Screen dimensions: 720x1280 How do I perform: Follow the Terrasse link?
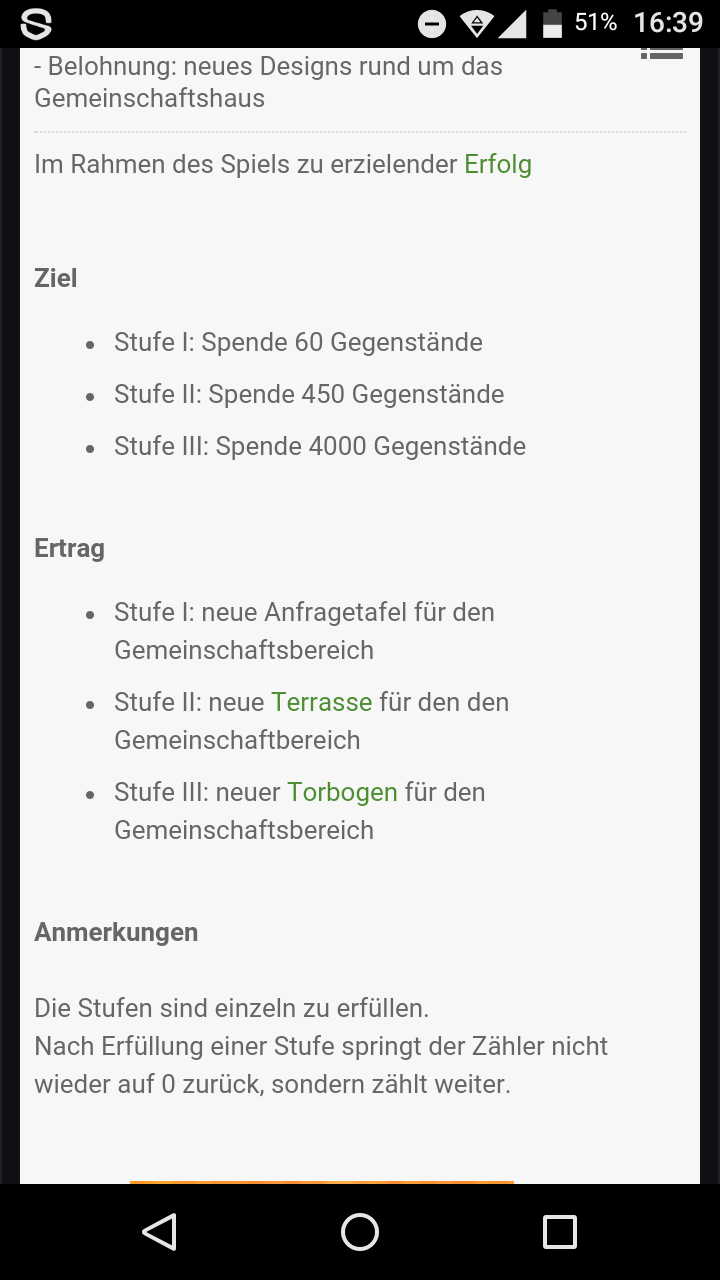coord(321,703)
